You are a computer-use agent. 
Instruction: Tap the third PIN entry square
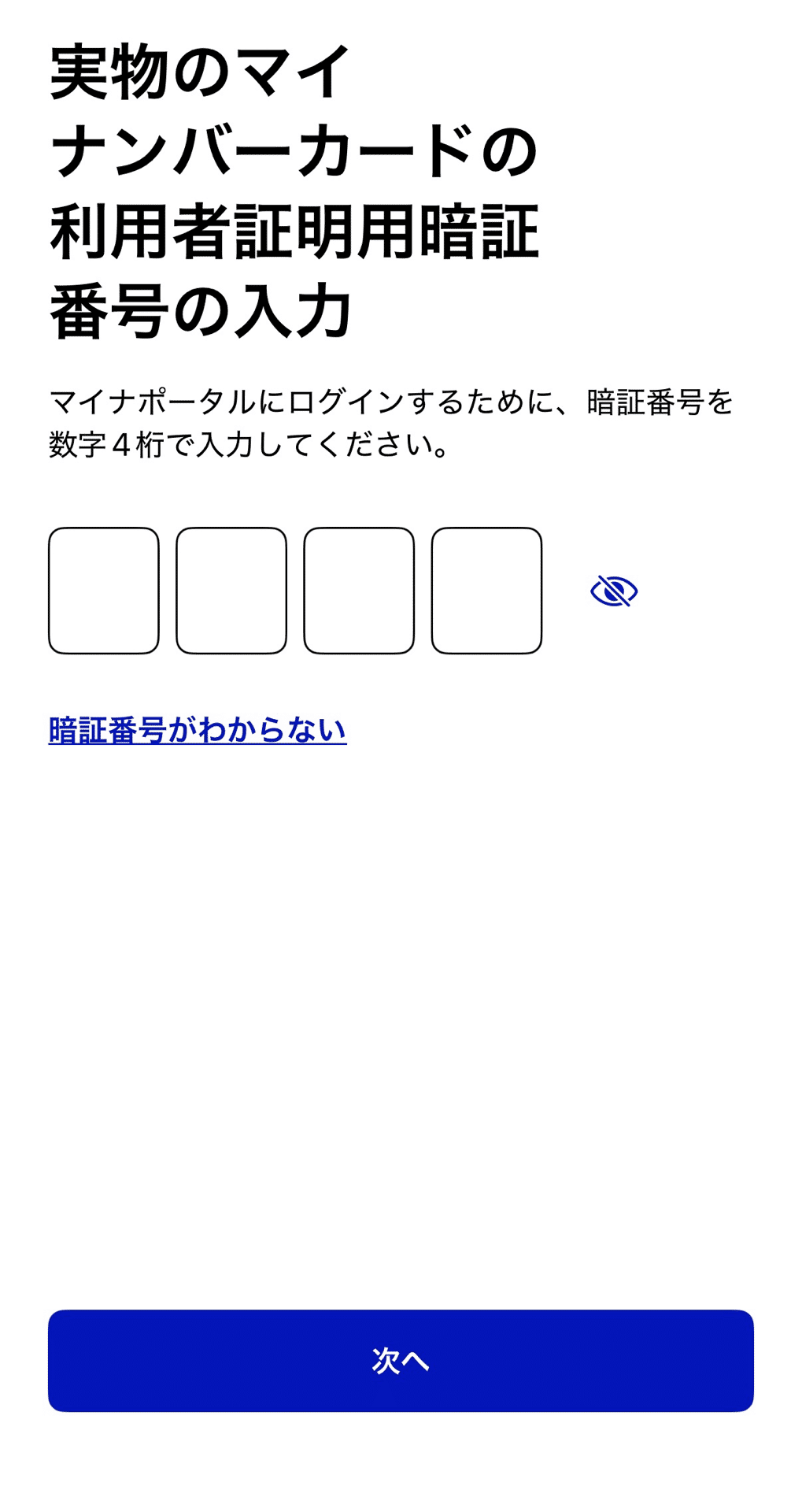358,589
